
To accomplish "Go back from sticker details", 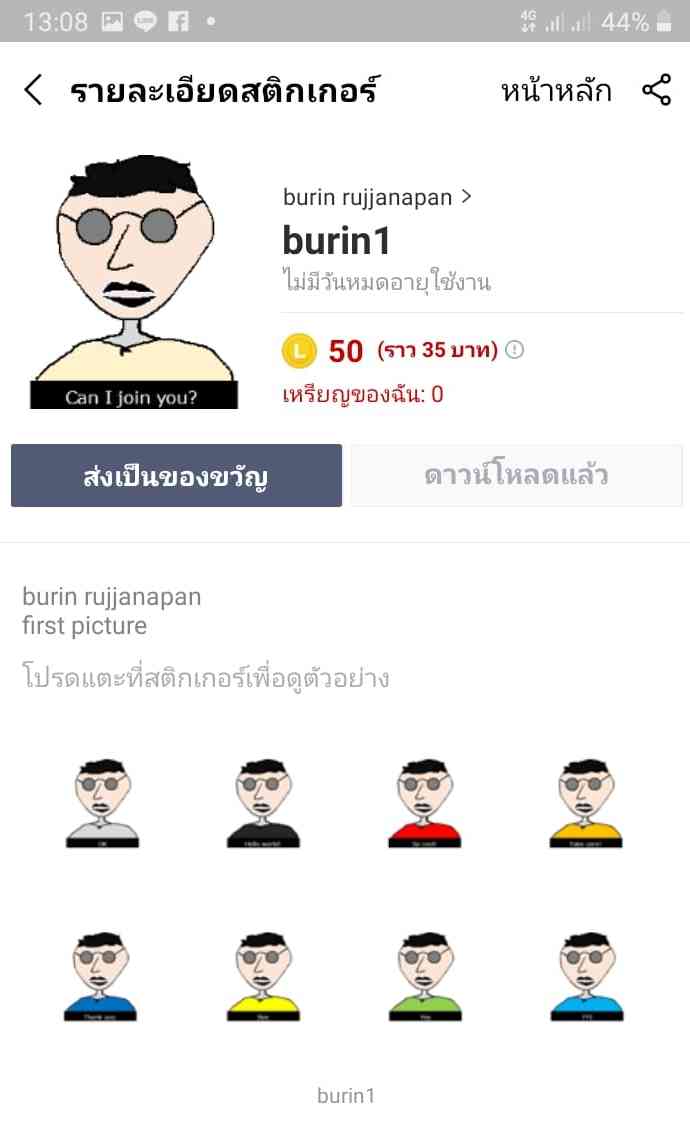I will tap(34, 91).
